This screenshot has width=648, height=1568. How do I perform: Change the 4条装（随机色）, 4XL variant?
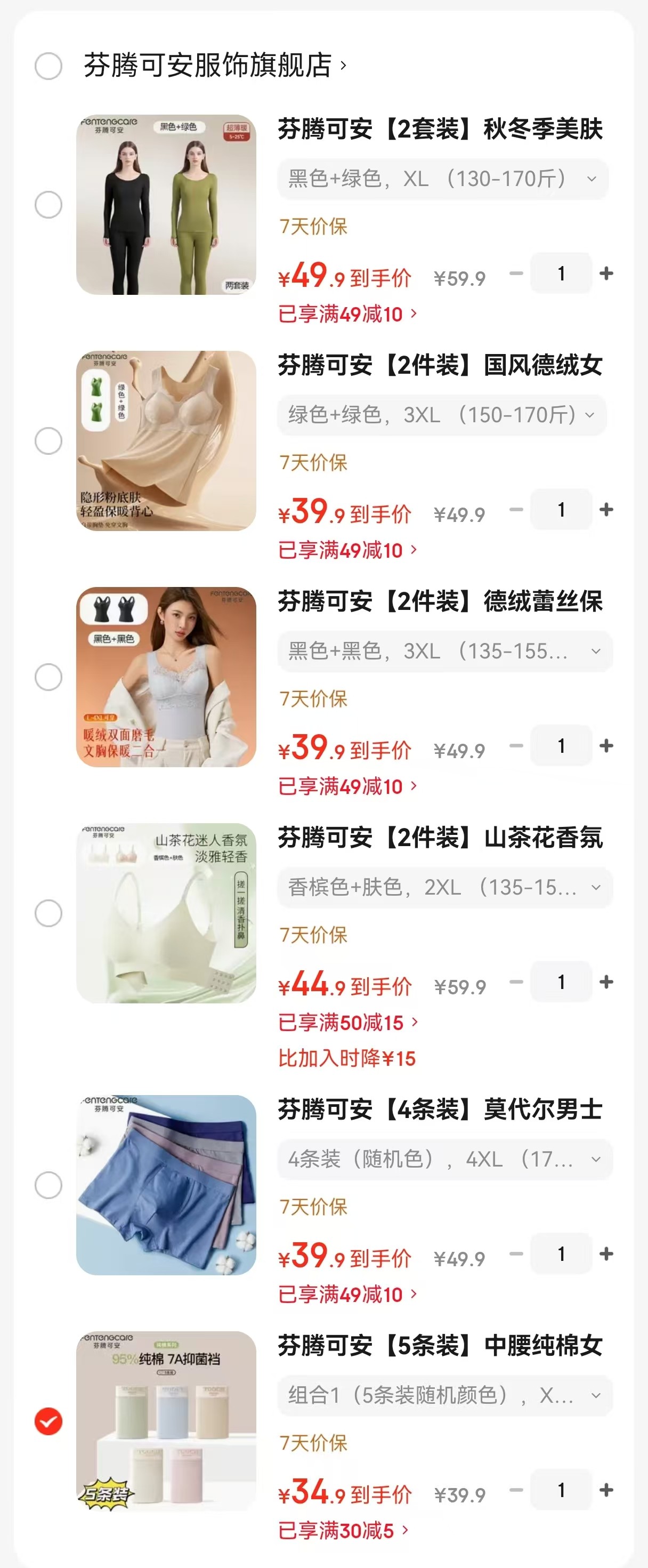click(x=445, y=1160)
